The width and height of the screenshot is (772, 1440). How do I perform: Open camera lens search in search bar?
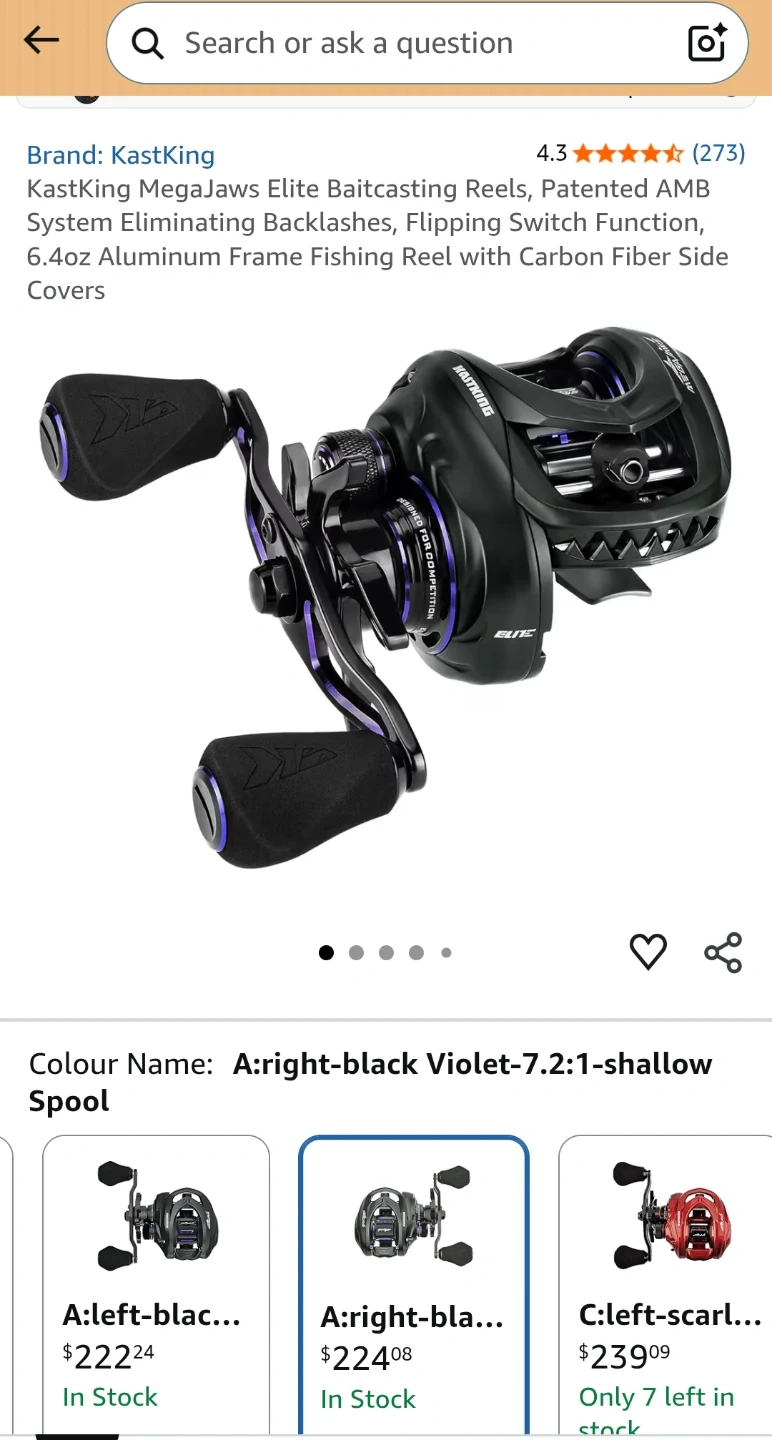pyautogui.click(x=707, y=43)
